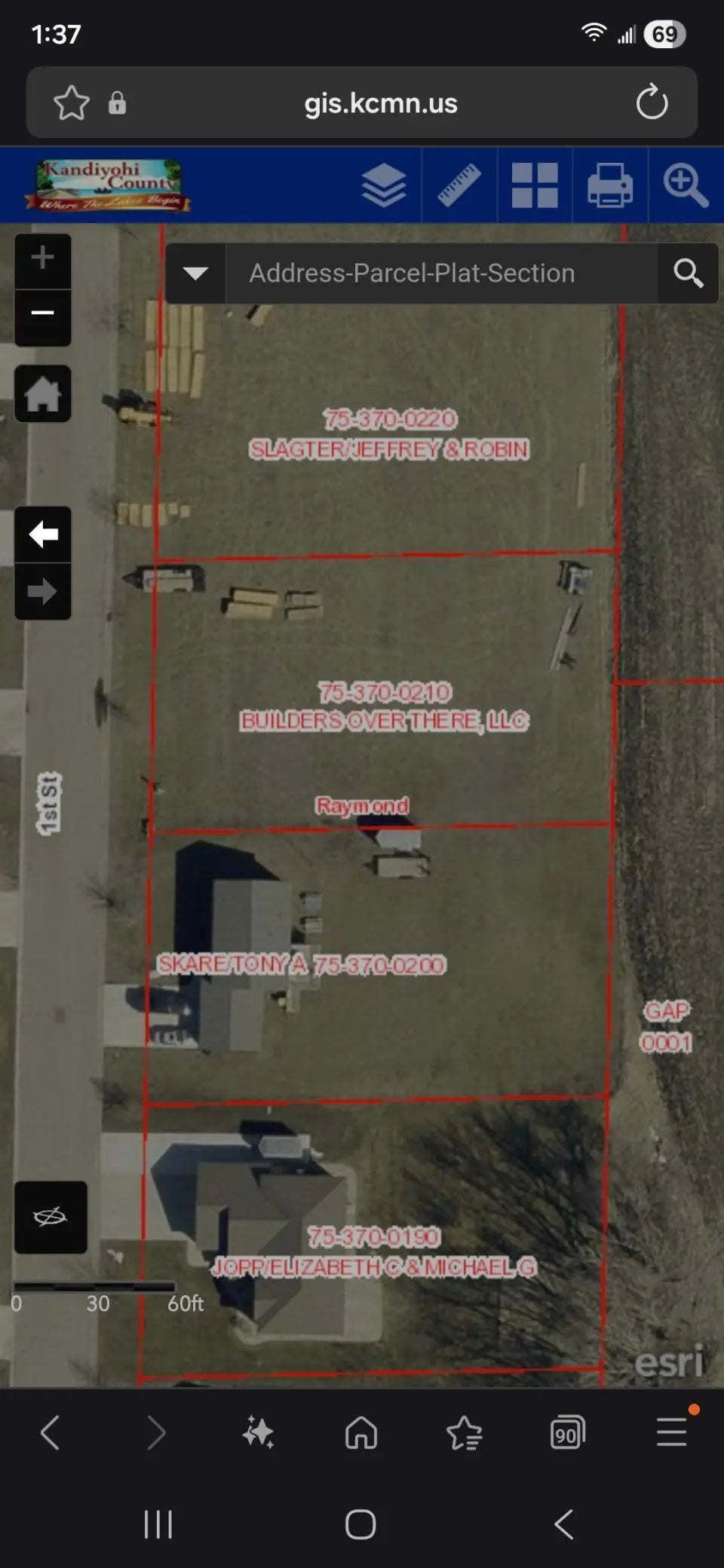Run the parcel search
The height and width of the screenshot is (1568, 724).
tap(688, 273)
